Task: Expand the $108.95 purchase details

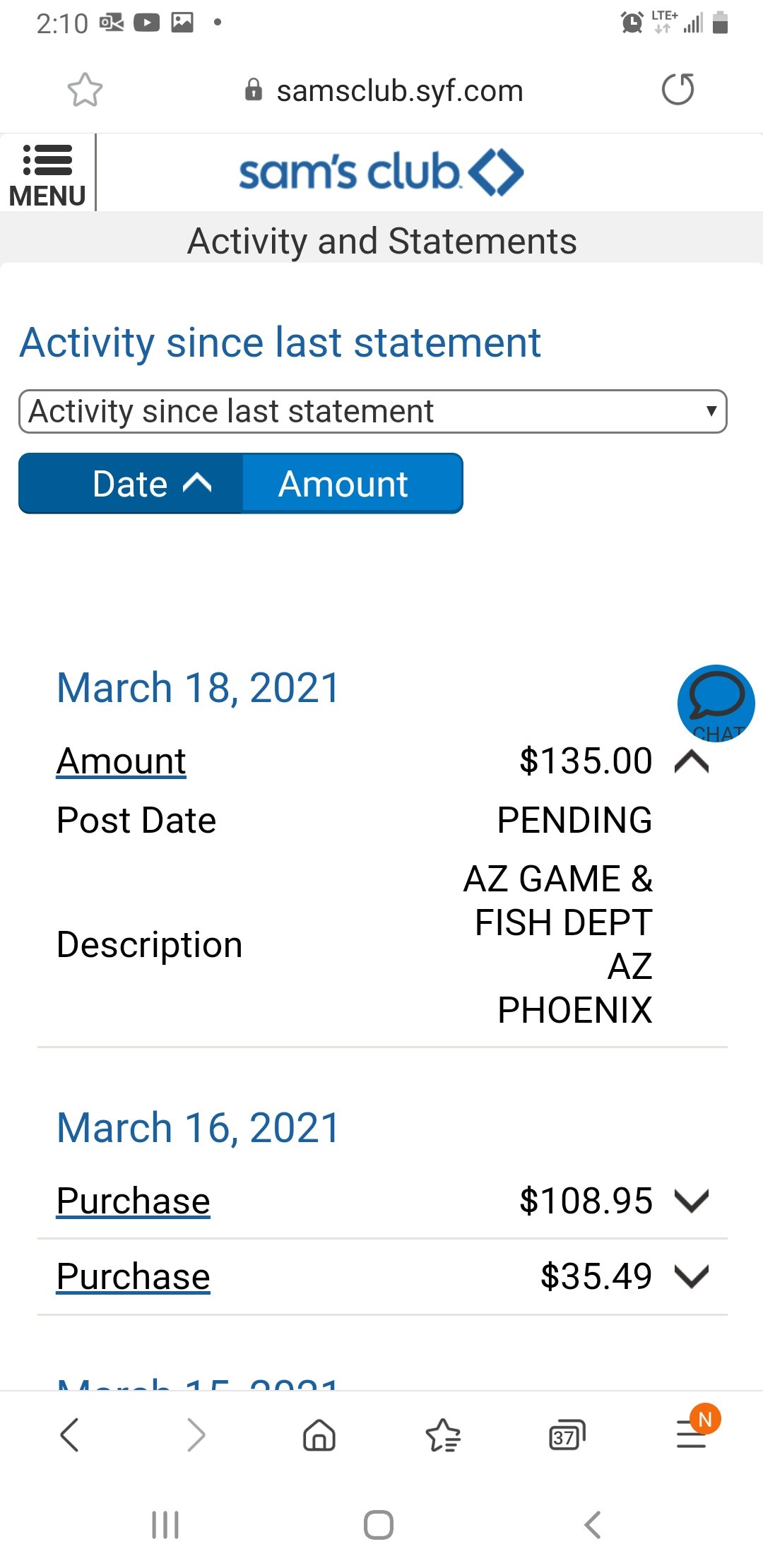Action: tap(692, 1201)
